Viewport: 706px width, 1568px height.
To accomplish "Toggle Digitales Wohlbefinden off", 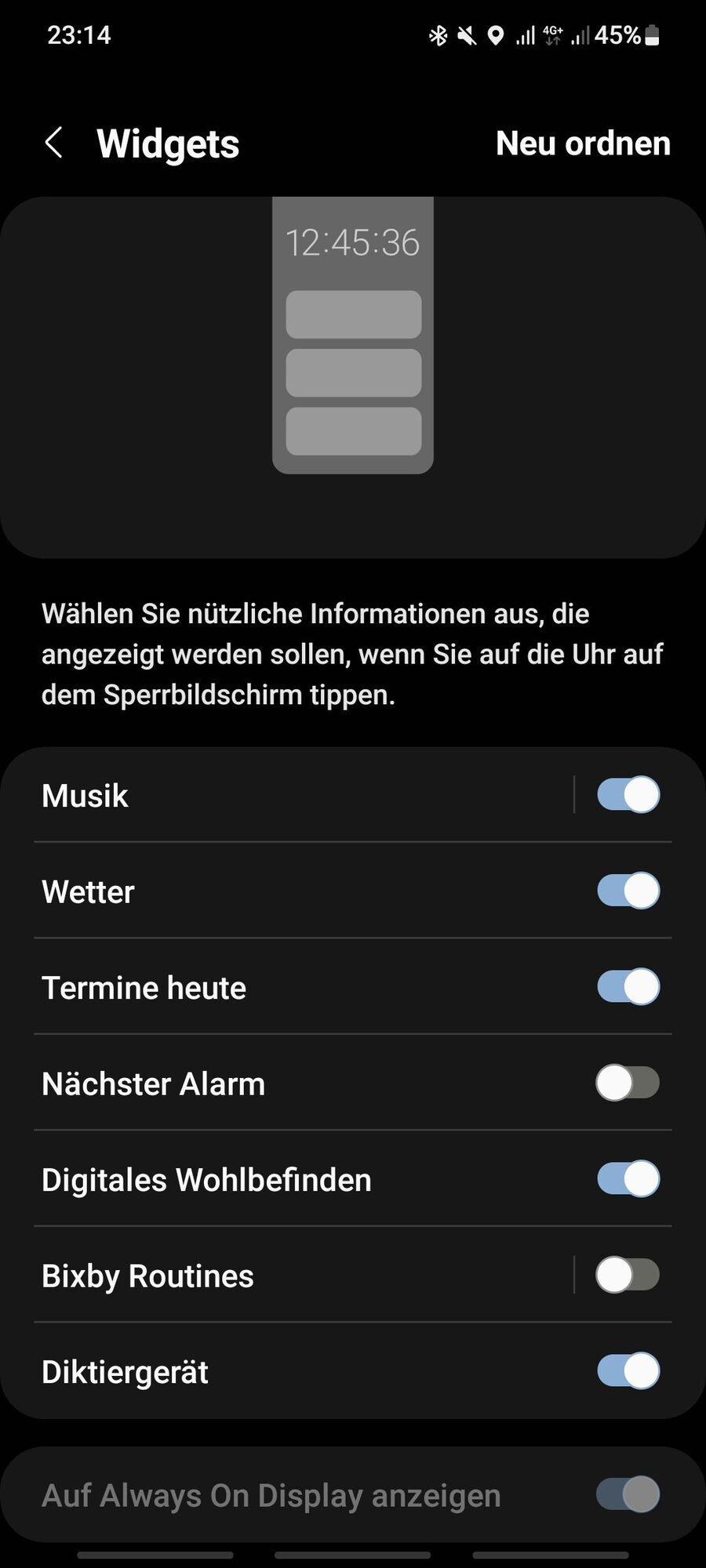I will tap(628, 1179).
